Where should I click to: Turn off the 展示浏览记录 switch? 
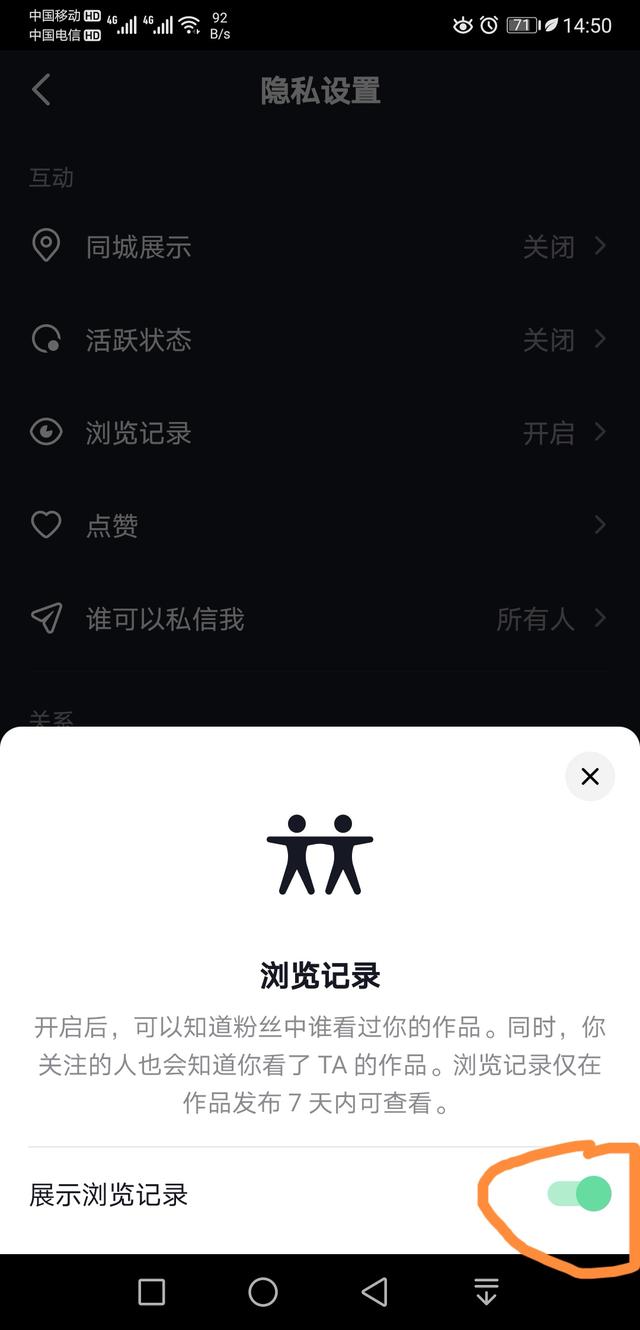tap(580, 1193)
